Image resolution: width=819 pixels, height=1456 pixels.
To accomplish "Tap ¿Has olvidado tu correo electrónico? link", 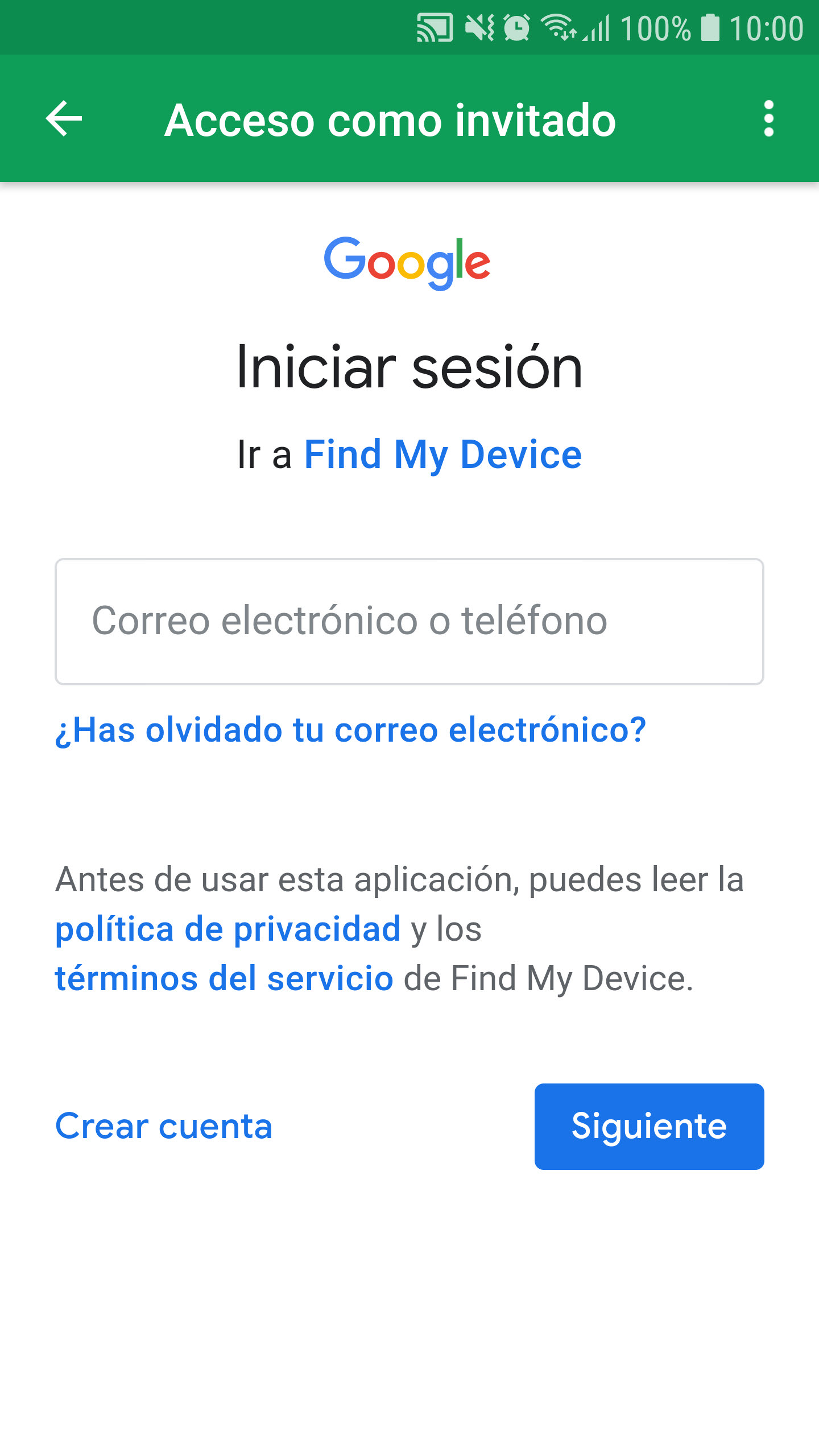I will coord(350,730).
